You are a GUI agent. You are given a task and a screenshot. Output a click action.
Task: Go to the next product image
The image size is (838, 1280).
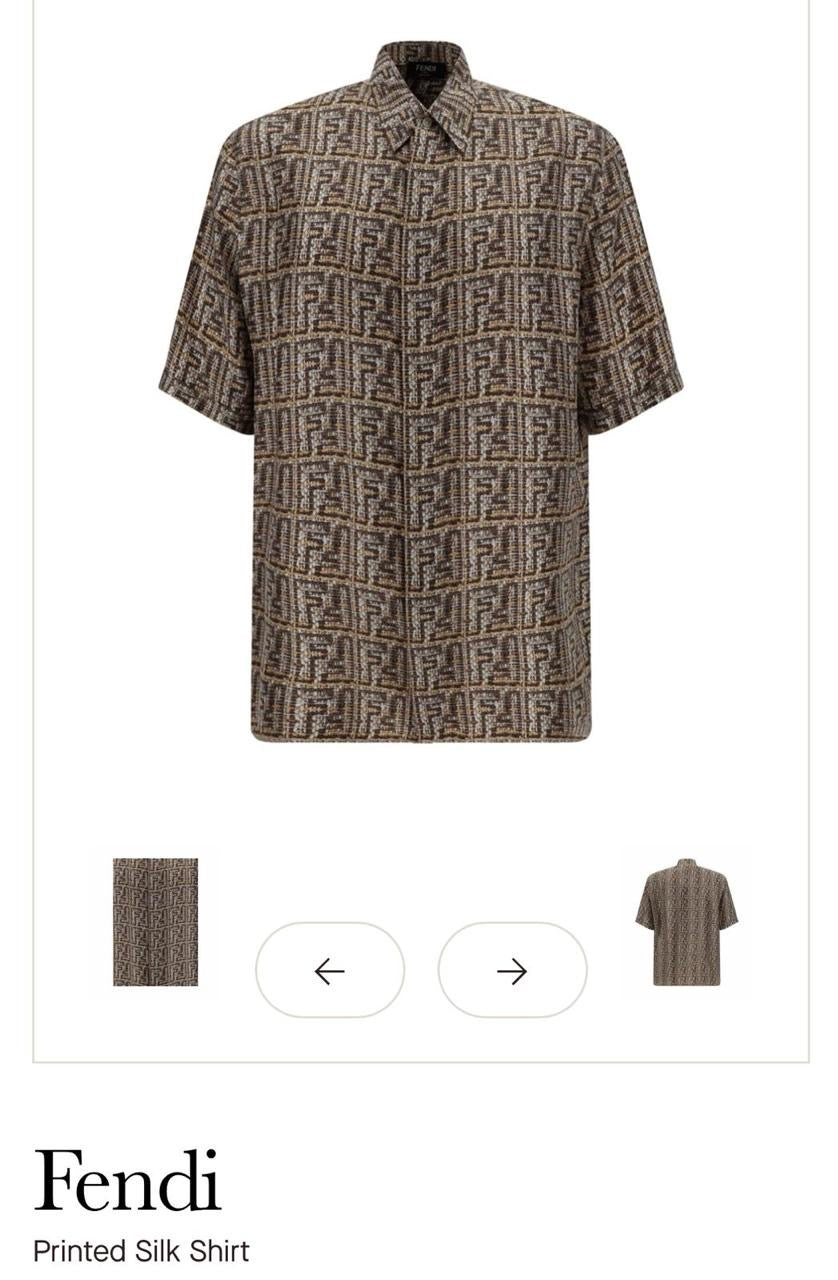[x=512, y=970]
